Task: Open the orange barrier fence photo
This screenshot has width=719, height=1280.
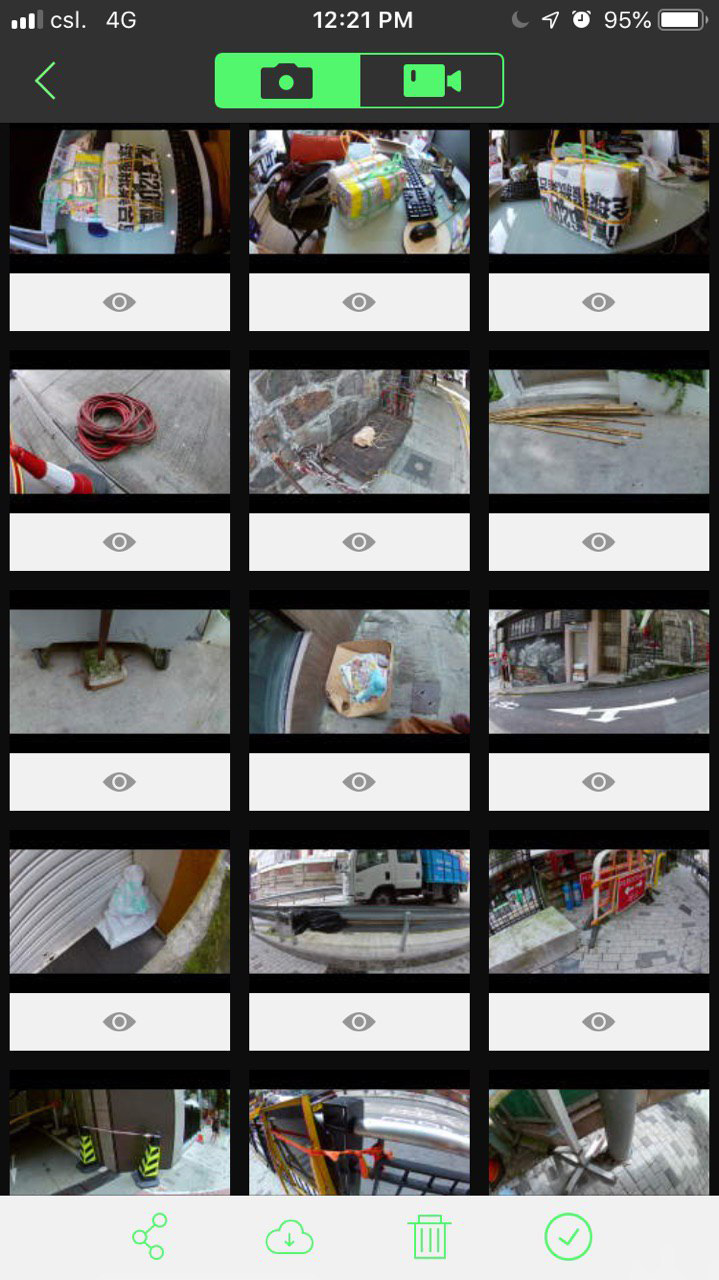Action: (598, 911)
